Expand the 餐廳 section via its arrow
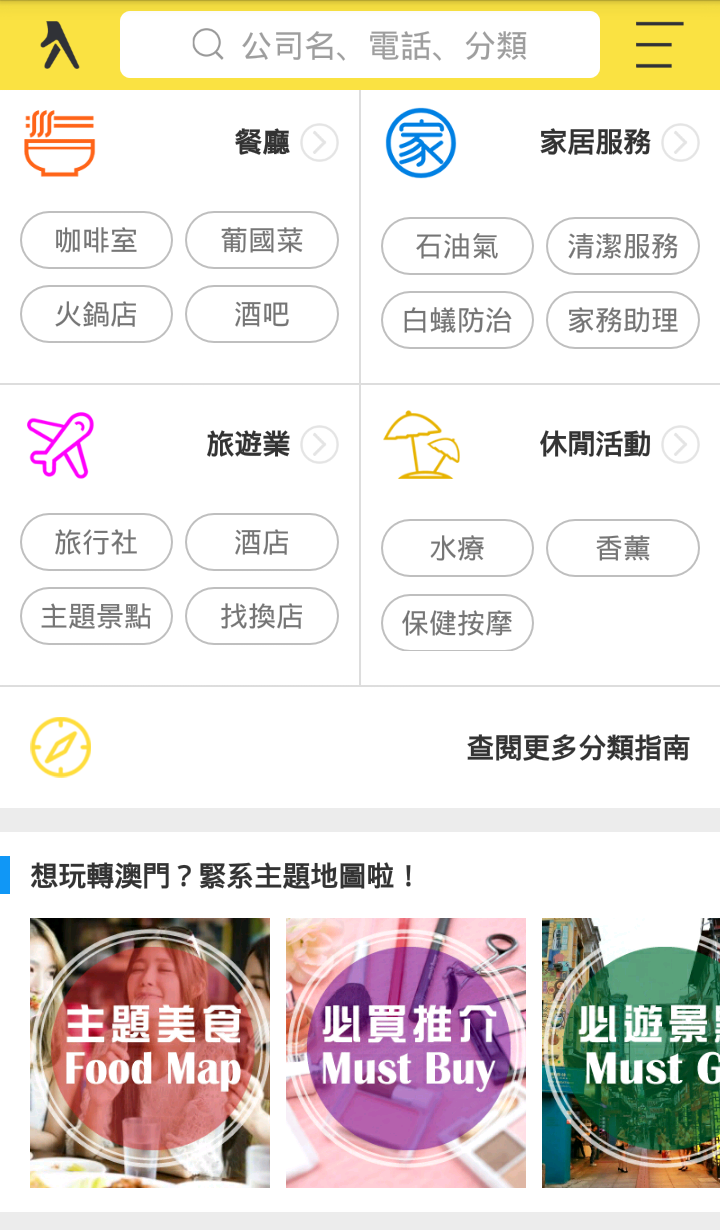 coord(319,143)
